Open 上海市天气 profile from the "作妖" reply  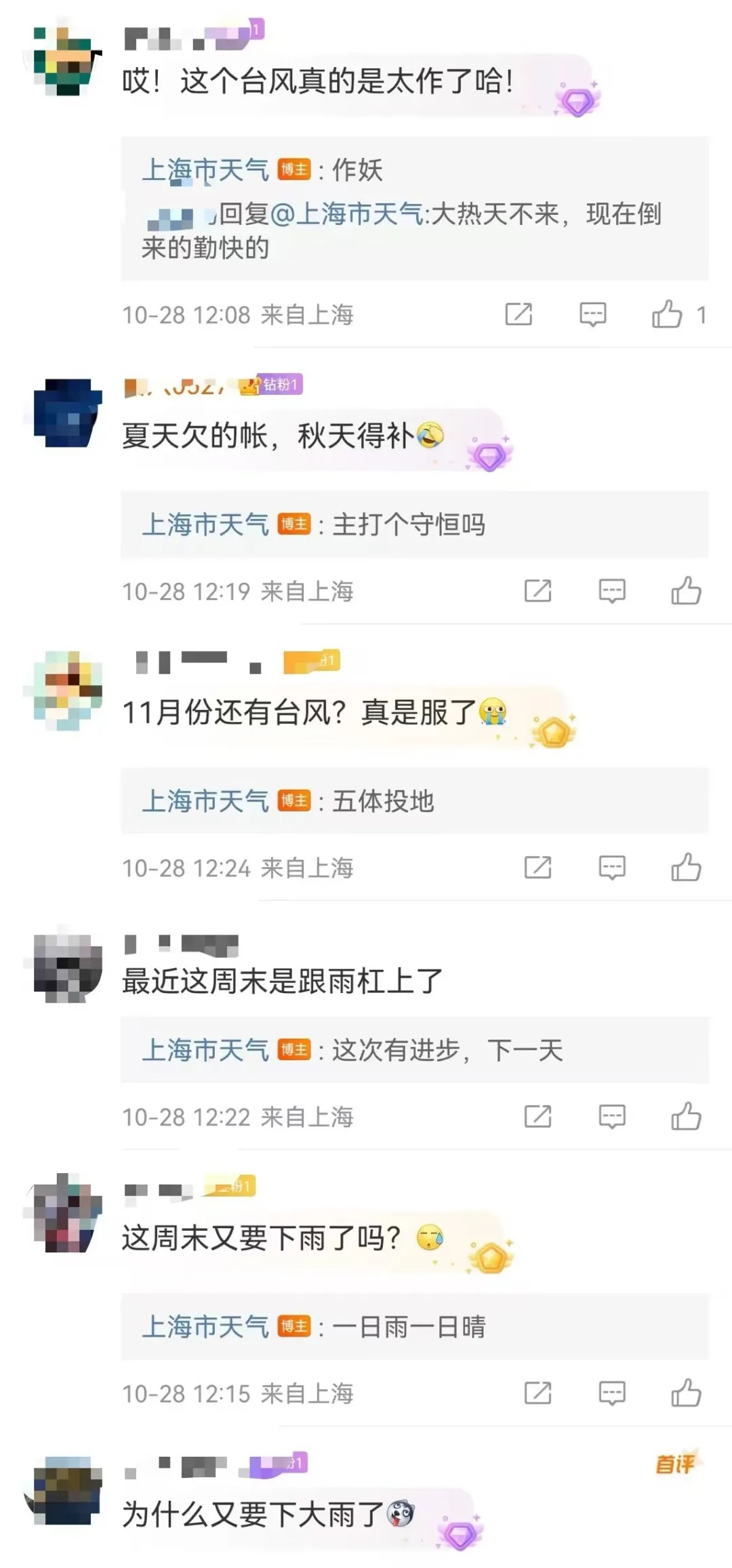[205, 170]
